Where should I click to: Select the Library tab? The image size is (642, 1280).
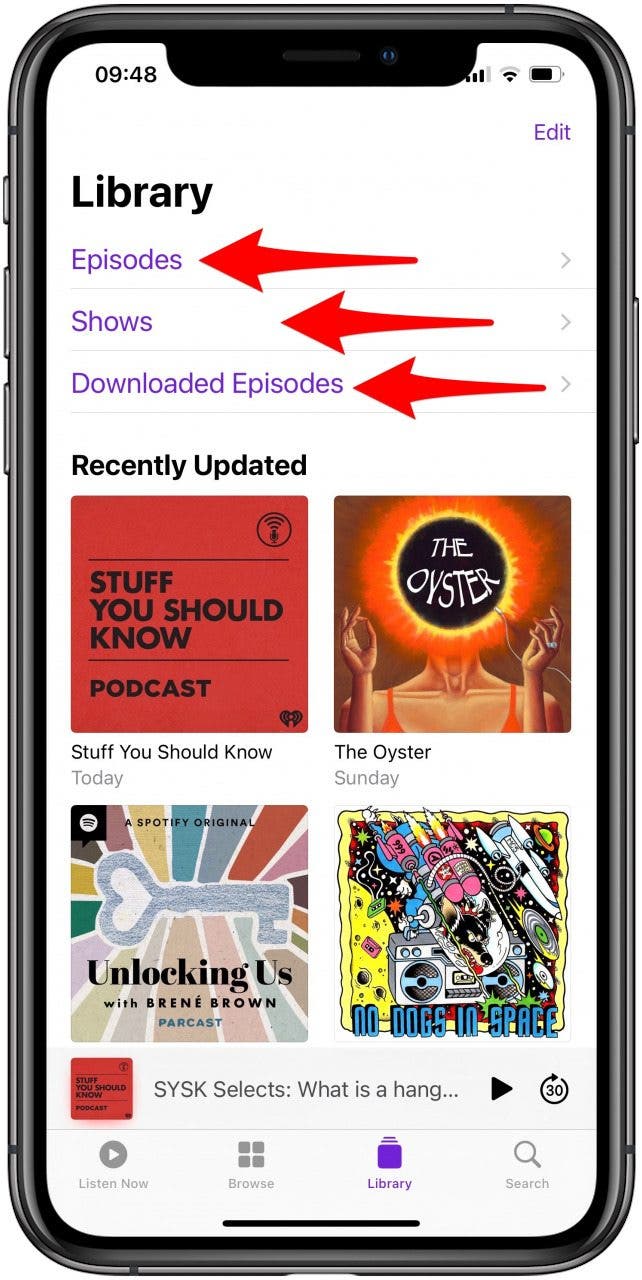click(389, 1166)
